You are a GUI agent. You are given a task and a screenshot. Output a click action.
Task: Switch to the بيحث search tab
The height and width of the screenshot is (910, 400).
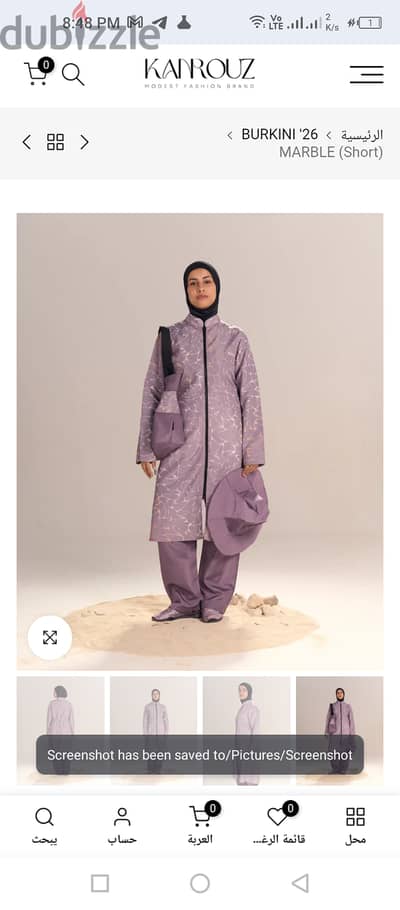44,826
